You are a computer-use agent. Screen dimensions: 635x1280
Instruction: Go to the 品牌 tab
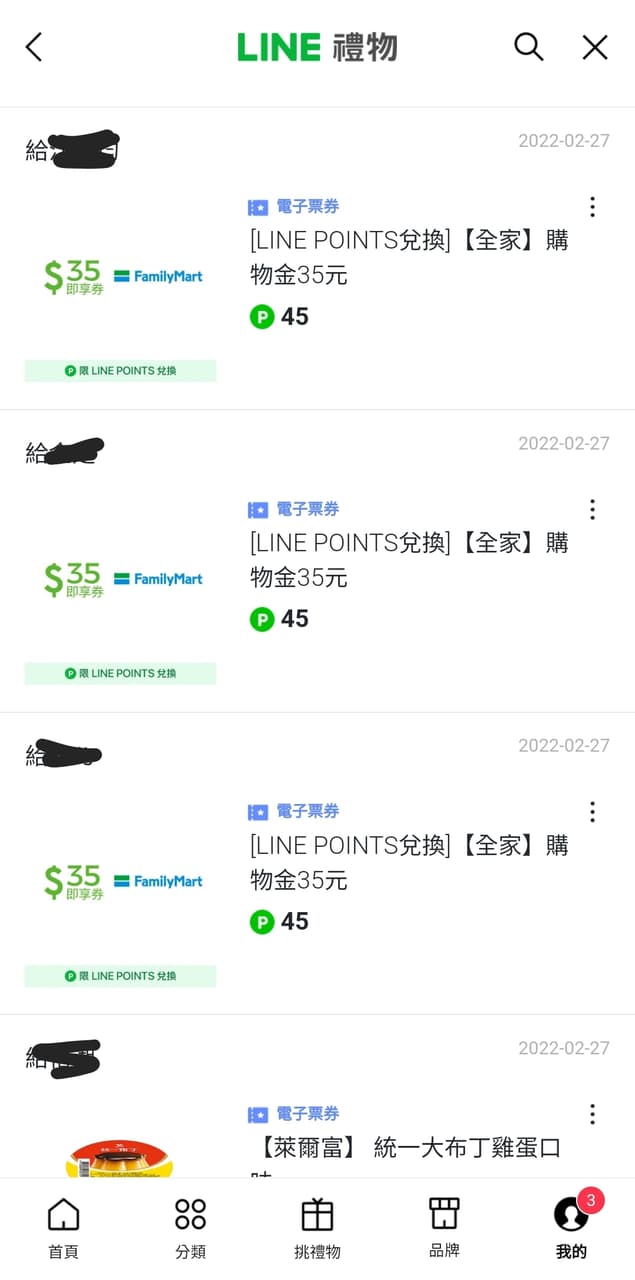pyautogui.click(x=444, y=1228)
